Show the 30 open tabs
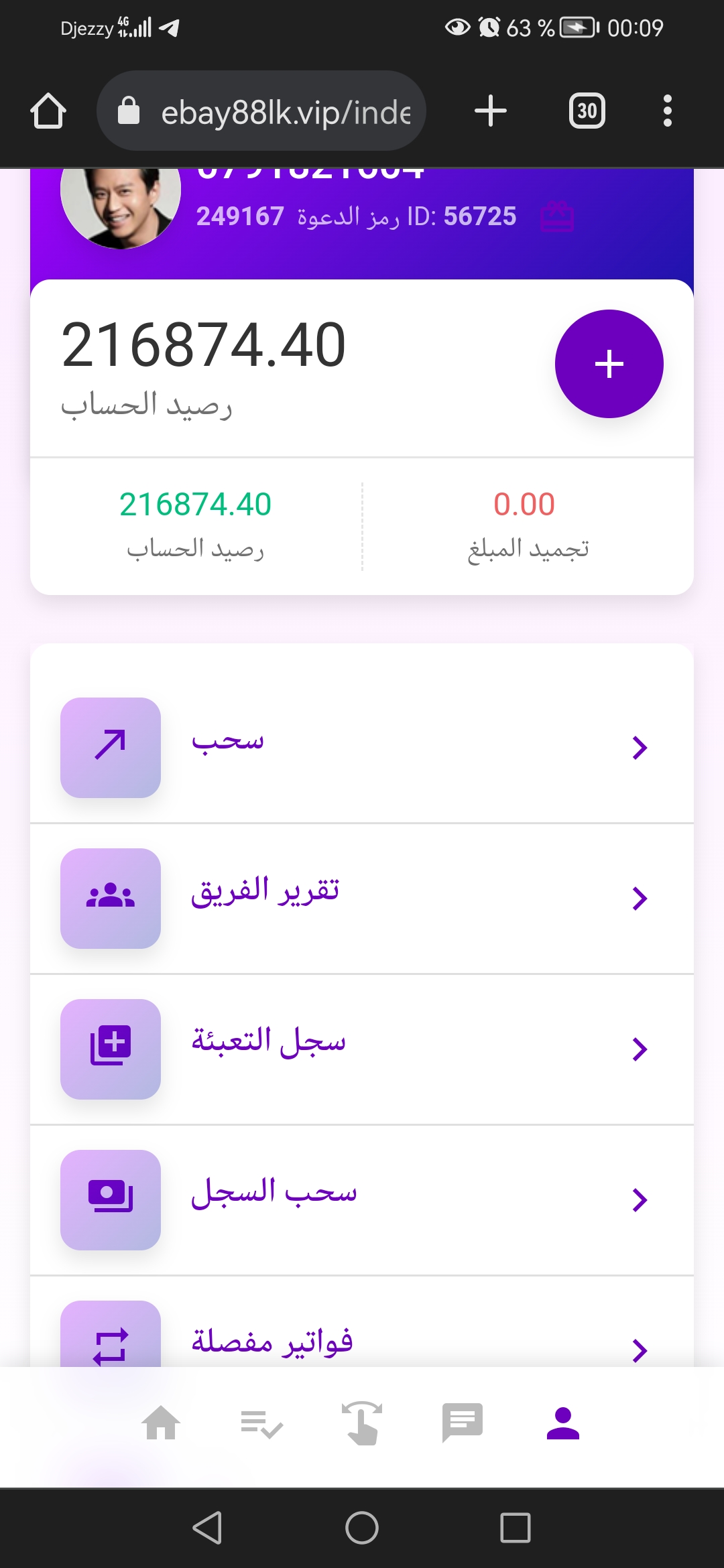Screen dimensions: 724x1568 [587, 111]
